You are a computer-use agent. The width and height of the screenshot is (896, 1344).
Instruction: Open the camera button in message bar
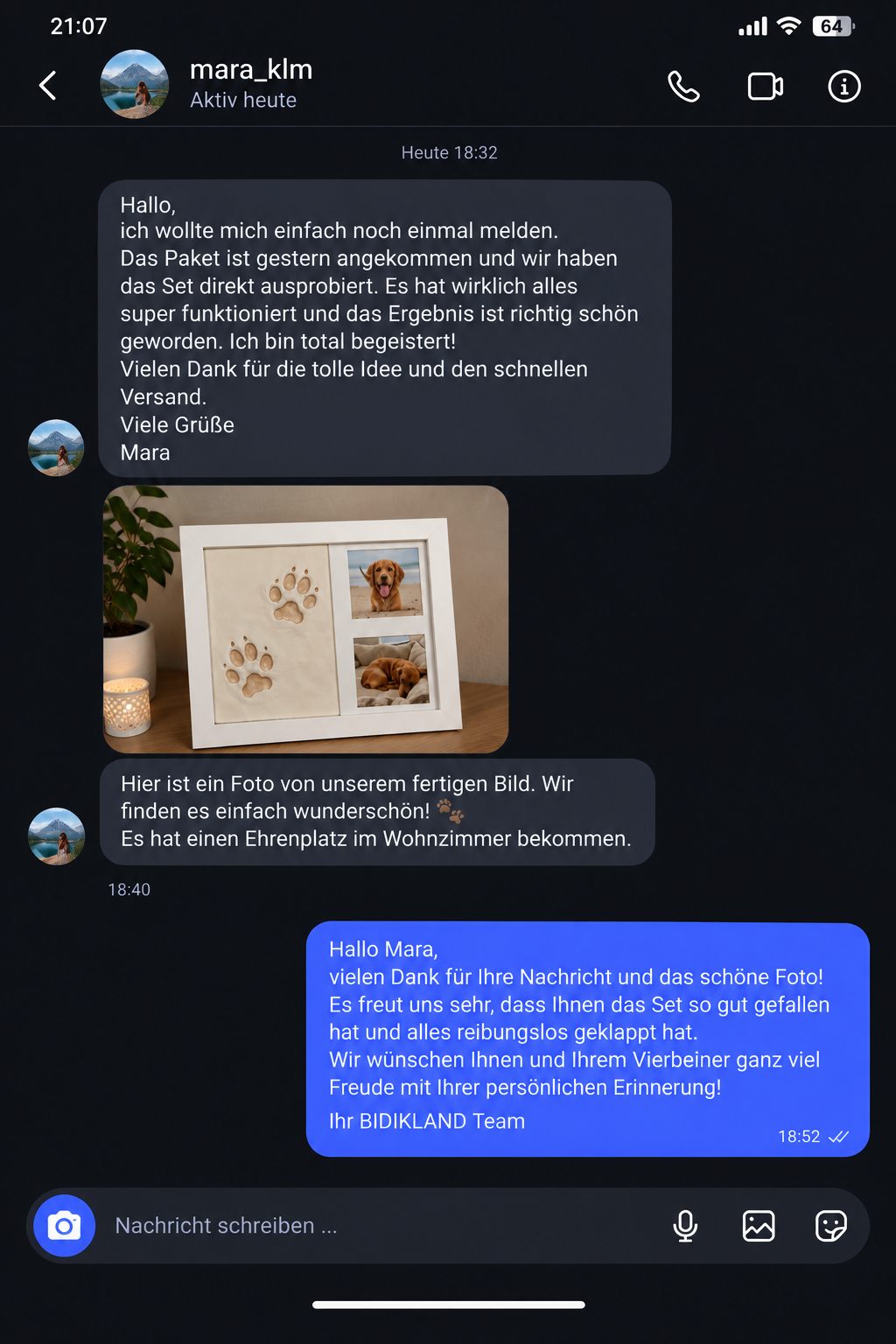(x=64, y=1226)
